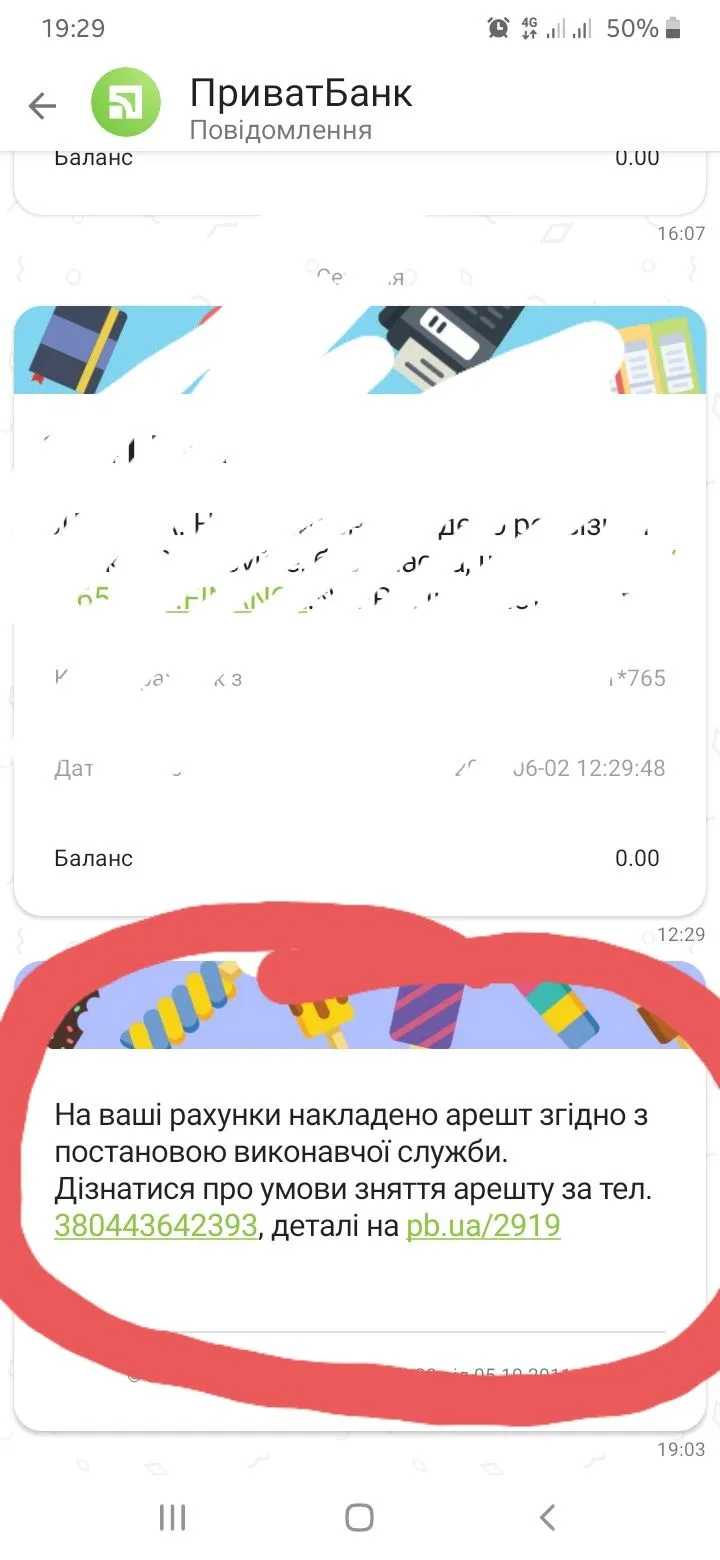This screenshot has height=1560, width=720.
Task: Go back from ПриватБанк notifications
Action: point(42,106)
